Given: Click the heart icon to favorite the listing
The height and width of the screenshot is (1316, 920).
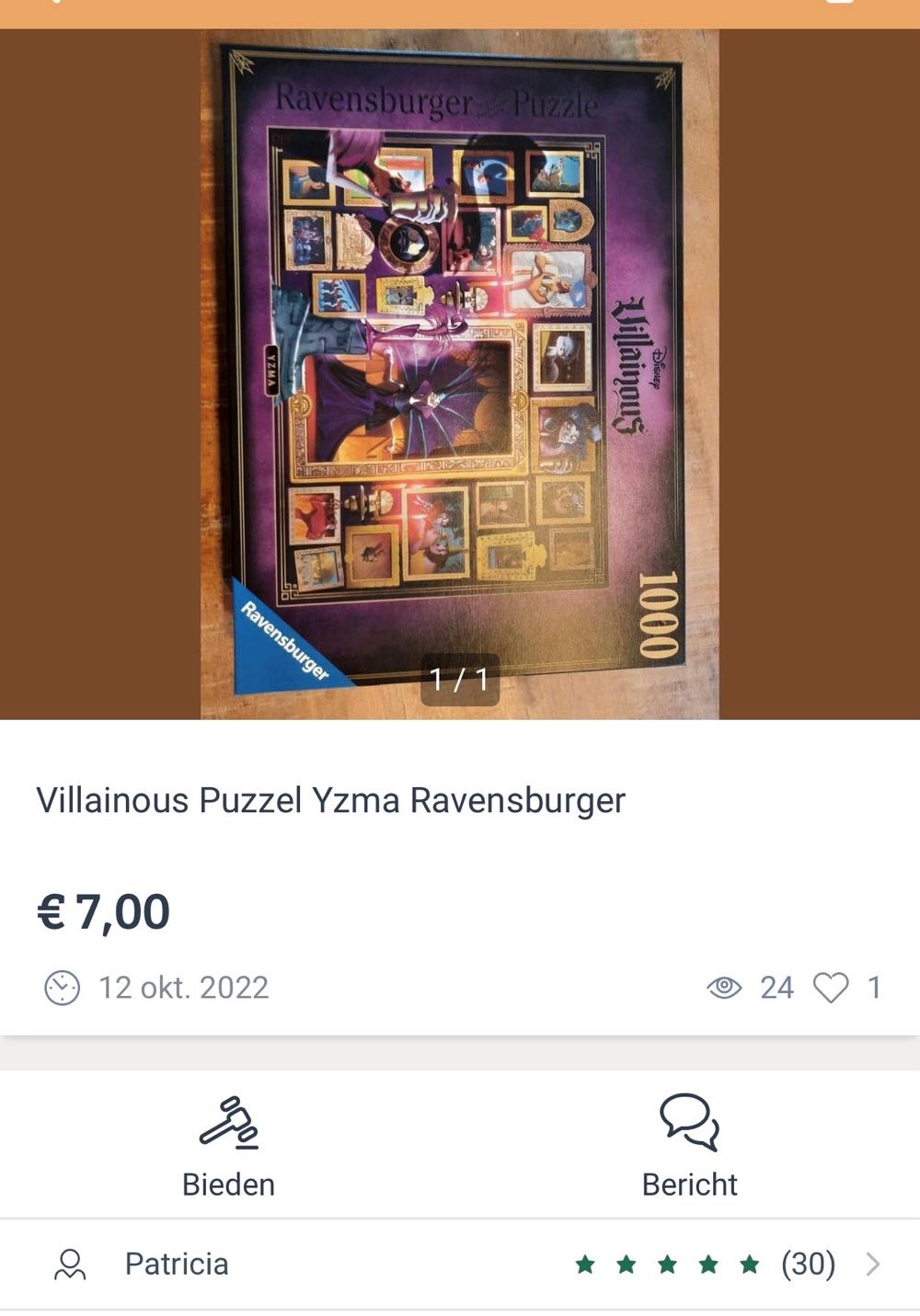Looking at the screenshot, I should pyautogui.click(x=833, y=988).
